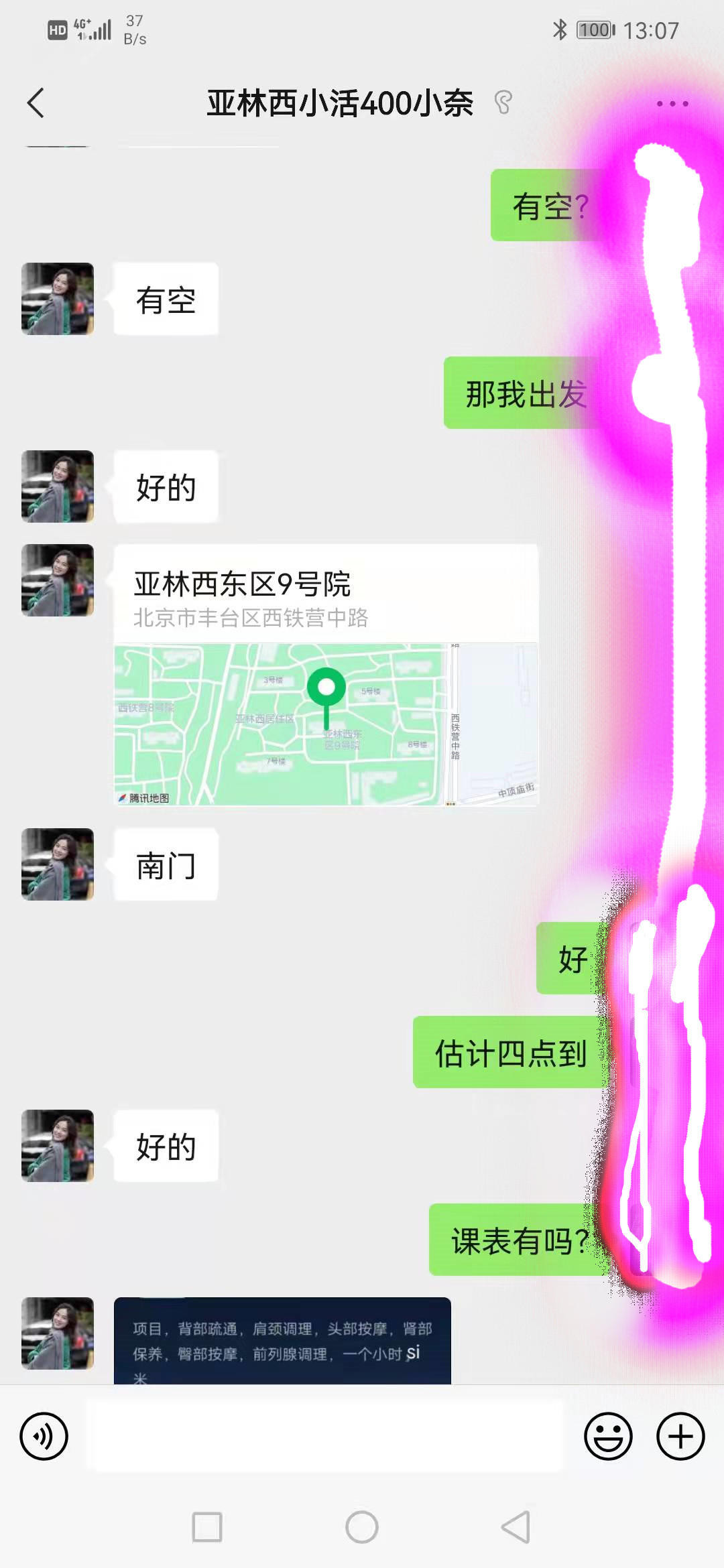724x1568 pixels.
Task: Tap the message text field
Action: (x=326, y=1436)
